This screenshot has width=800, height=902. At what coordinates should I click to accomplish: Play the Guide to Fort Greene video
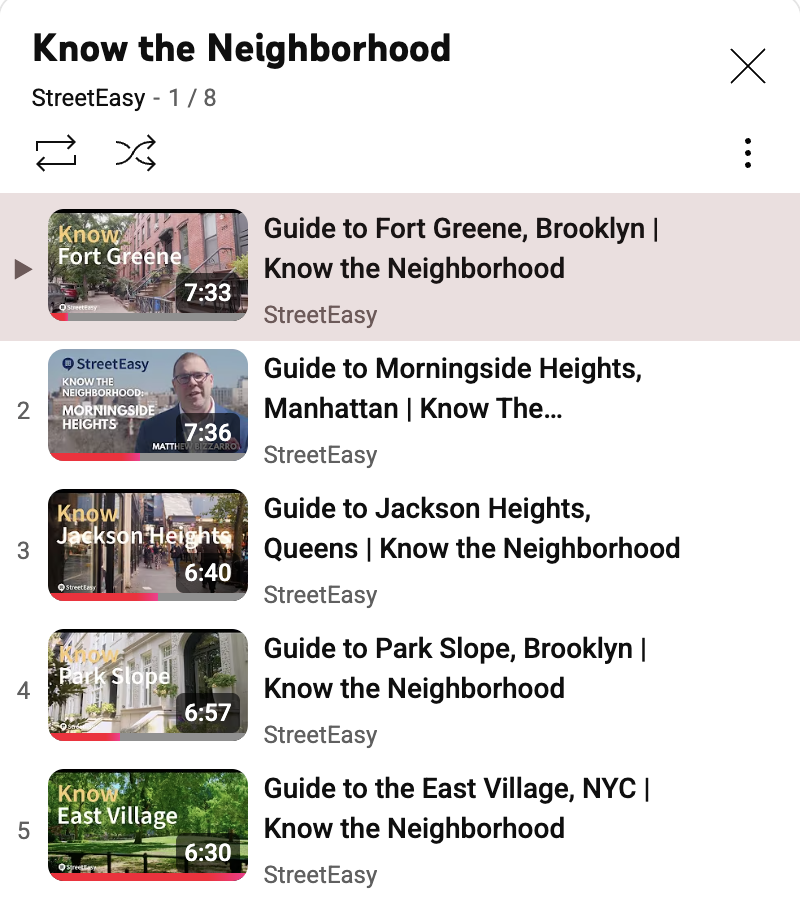pyautogui.click(x=459, y=249)
